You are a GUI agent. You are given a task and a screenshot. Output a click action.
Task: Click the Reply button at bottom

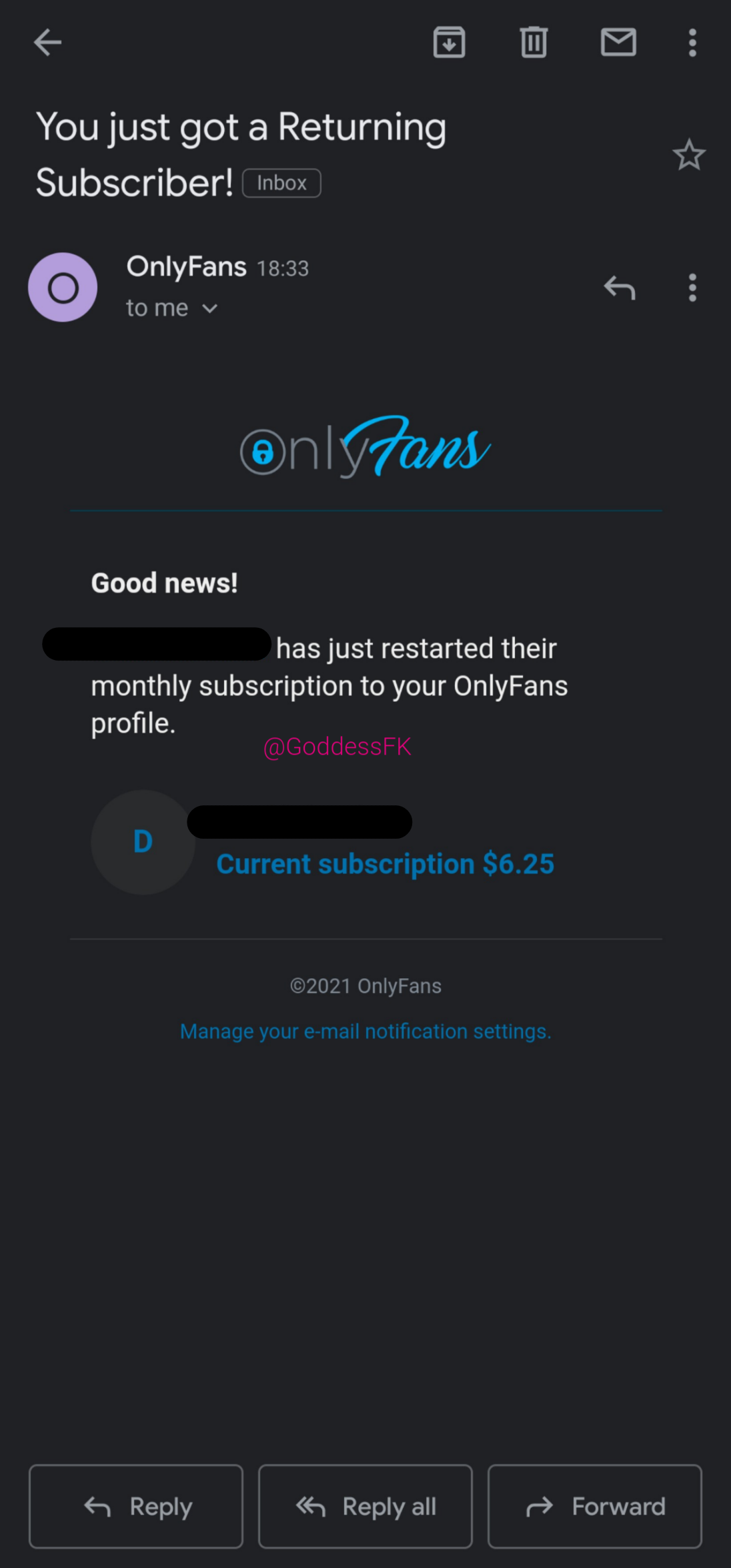135,1507
